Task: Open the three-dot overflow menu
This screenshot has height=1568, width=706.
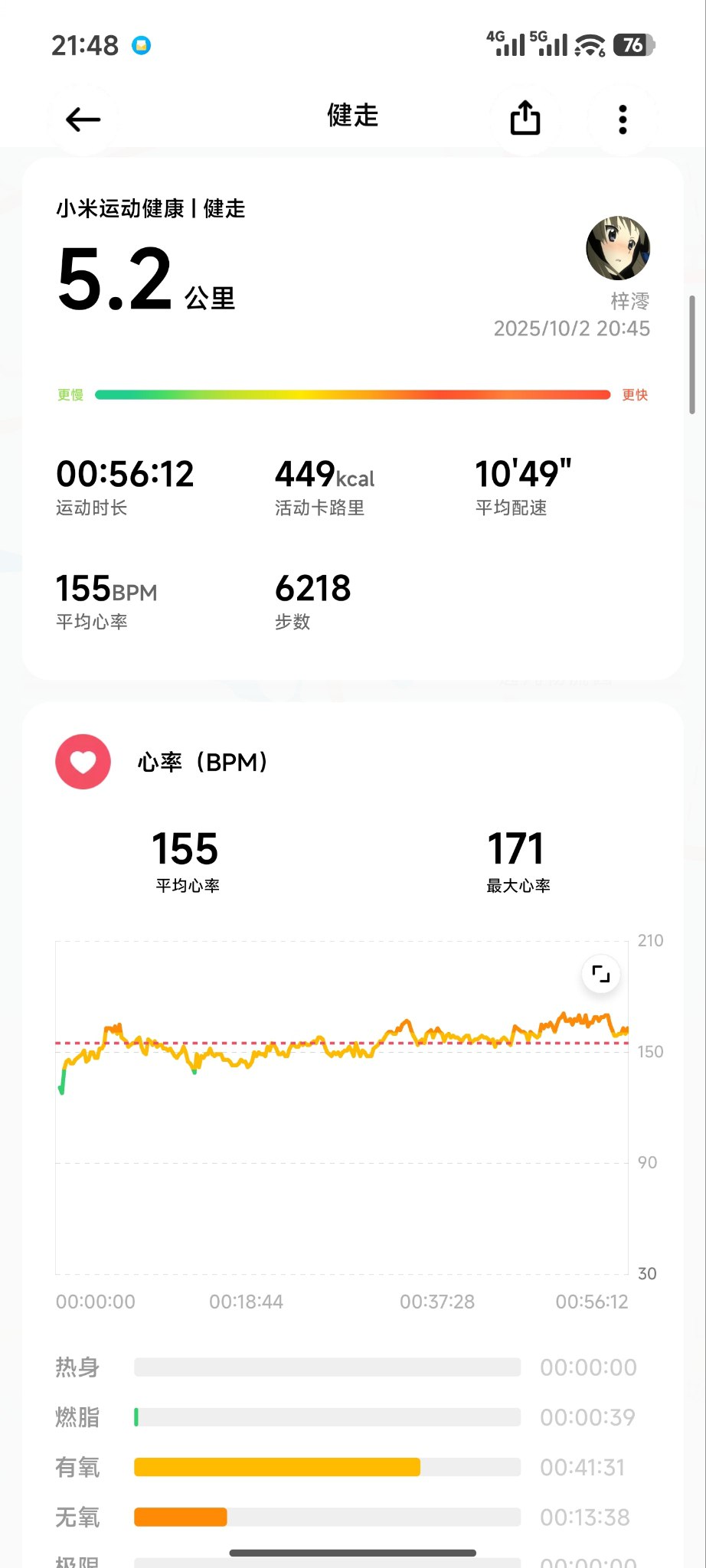Action: (x=623, y=119)
